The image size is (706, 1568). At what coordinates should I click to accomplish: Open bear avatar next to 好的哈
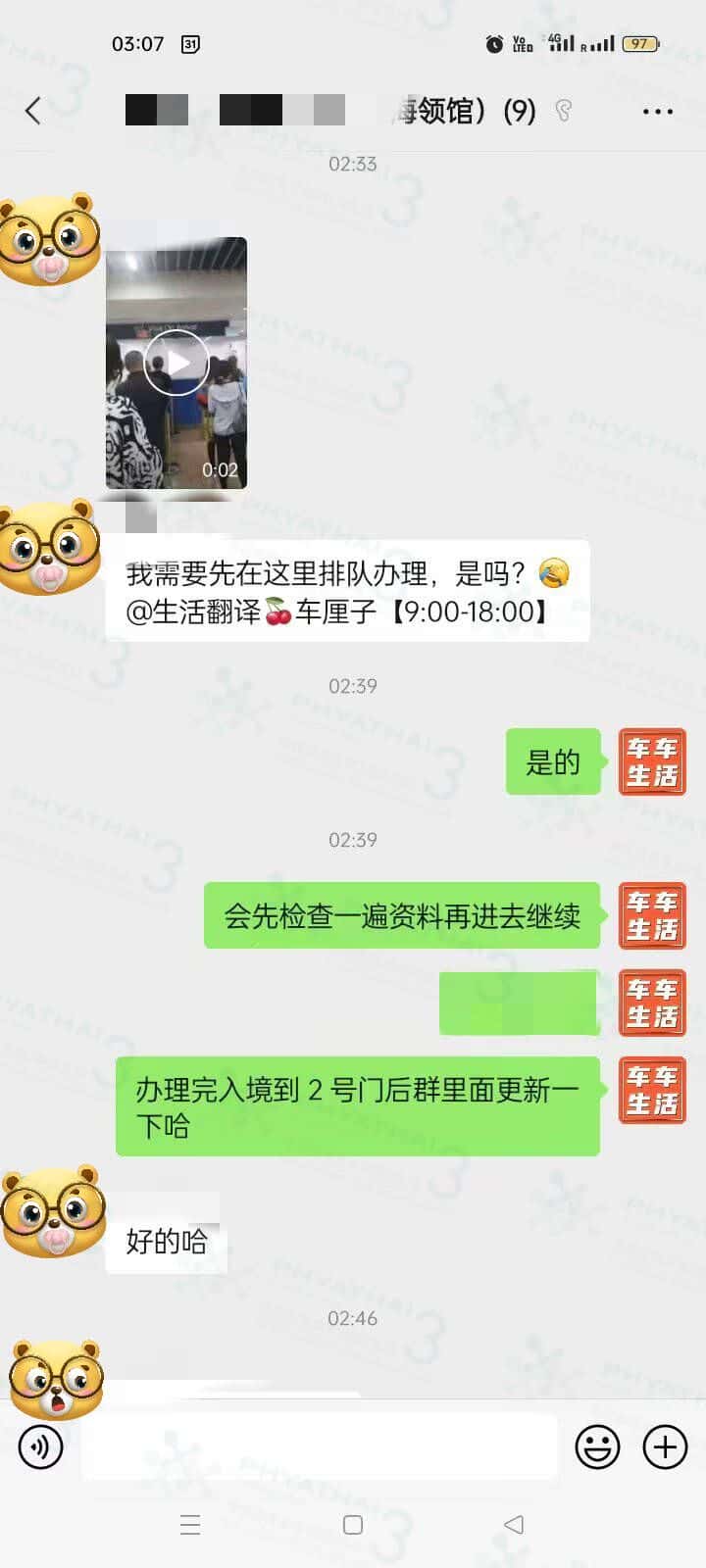pos(53,1213)
